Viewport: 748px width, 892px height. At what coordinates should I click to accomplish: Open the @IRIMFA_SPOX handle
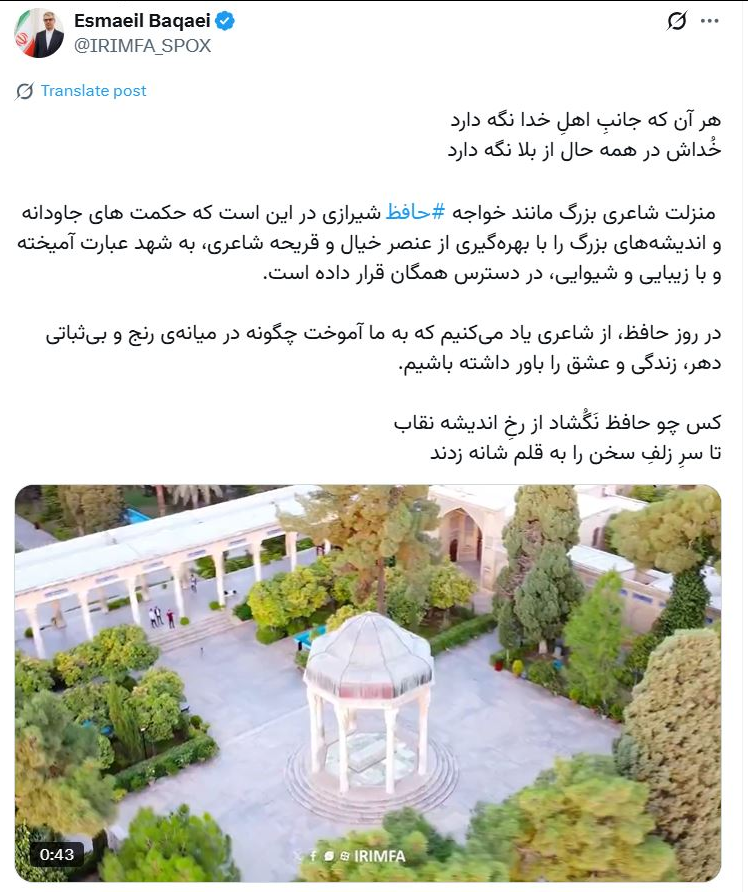tap(142, 46)
